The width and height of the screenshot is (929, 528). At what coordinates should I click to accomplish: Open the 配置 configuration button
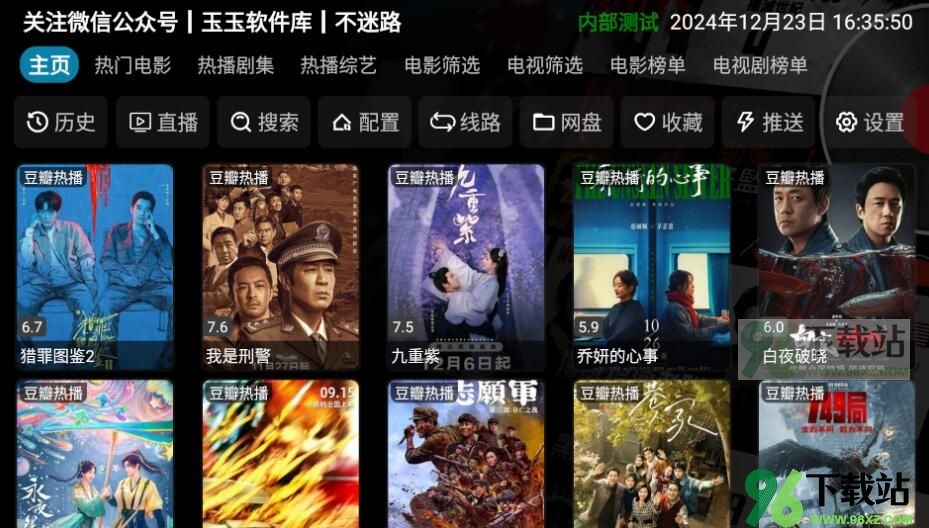[366, 123]
